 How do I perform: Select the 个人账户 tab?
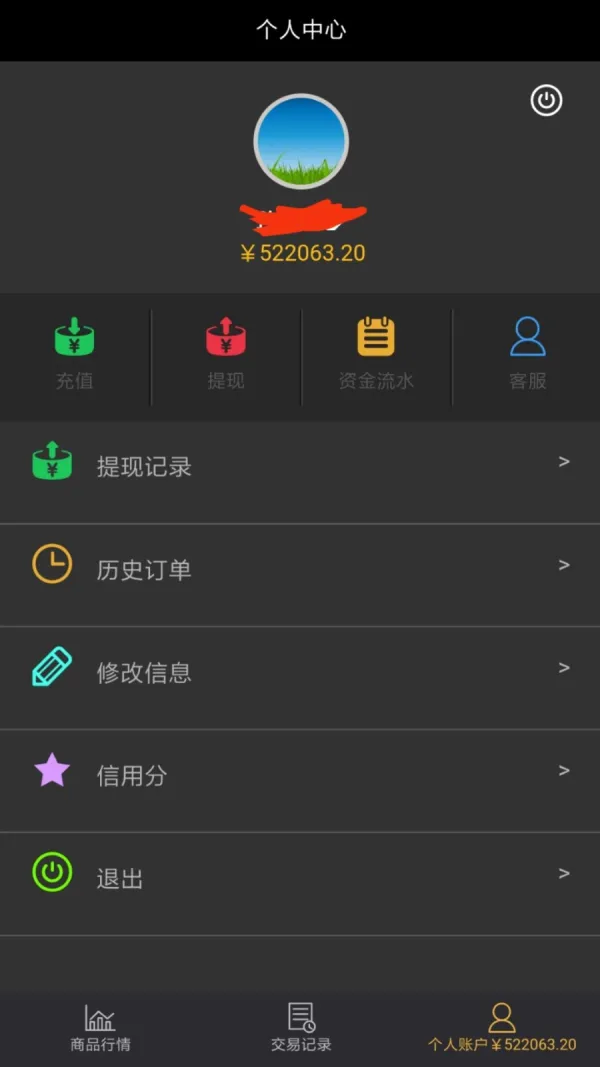click(501, 1028)
